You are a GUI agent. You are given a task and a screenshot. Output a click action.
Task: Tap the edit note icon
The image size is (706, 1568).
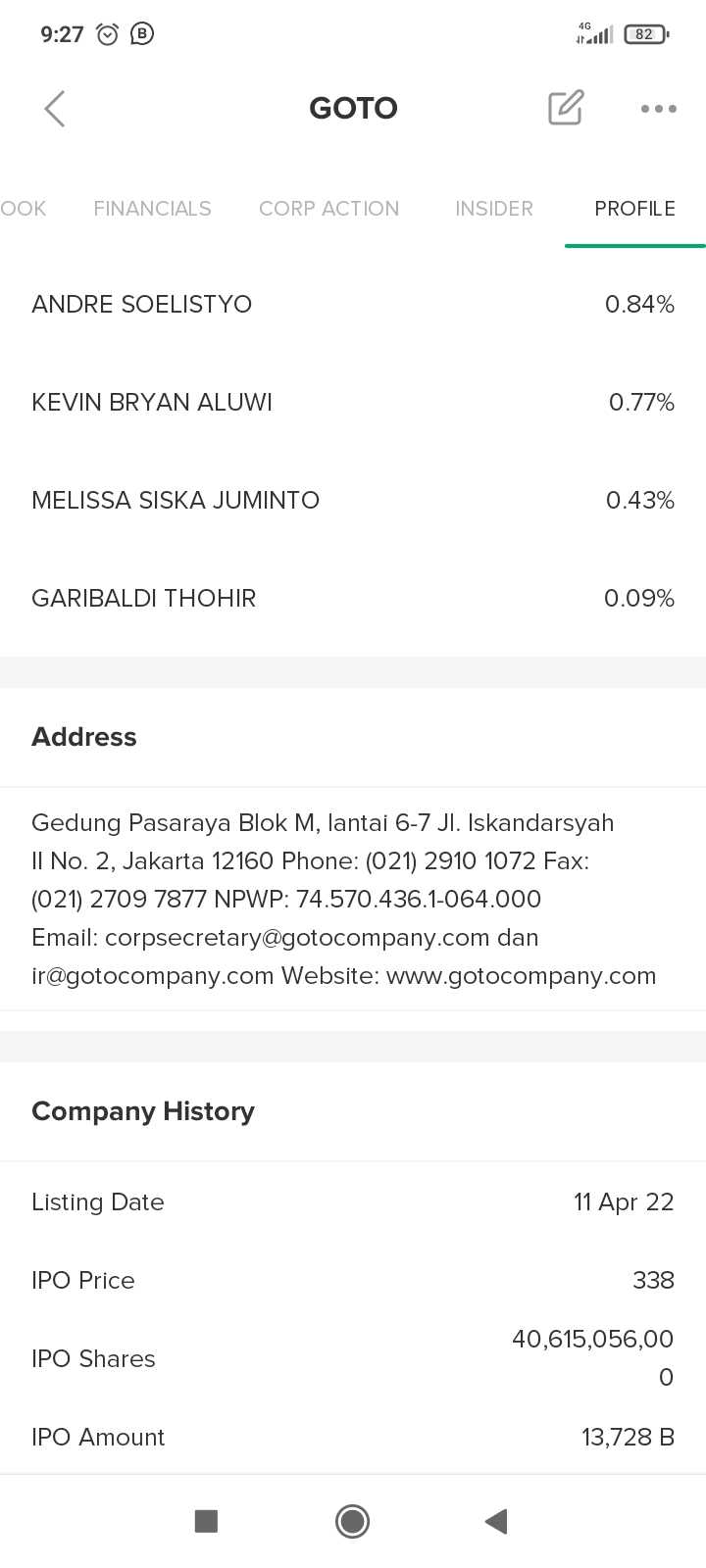[x=566, y=108]
